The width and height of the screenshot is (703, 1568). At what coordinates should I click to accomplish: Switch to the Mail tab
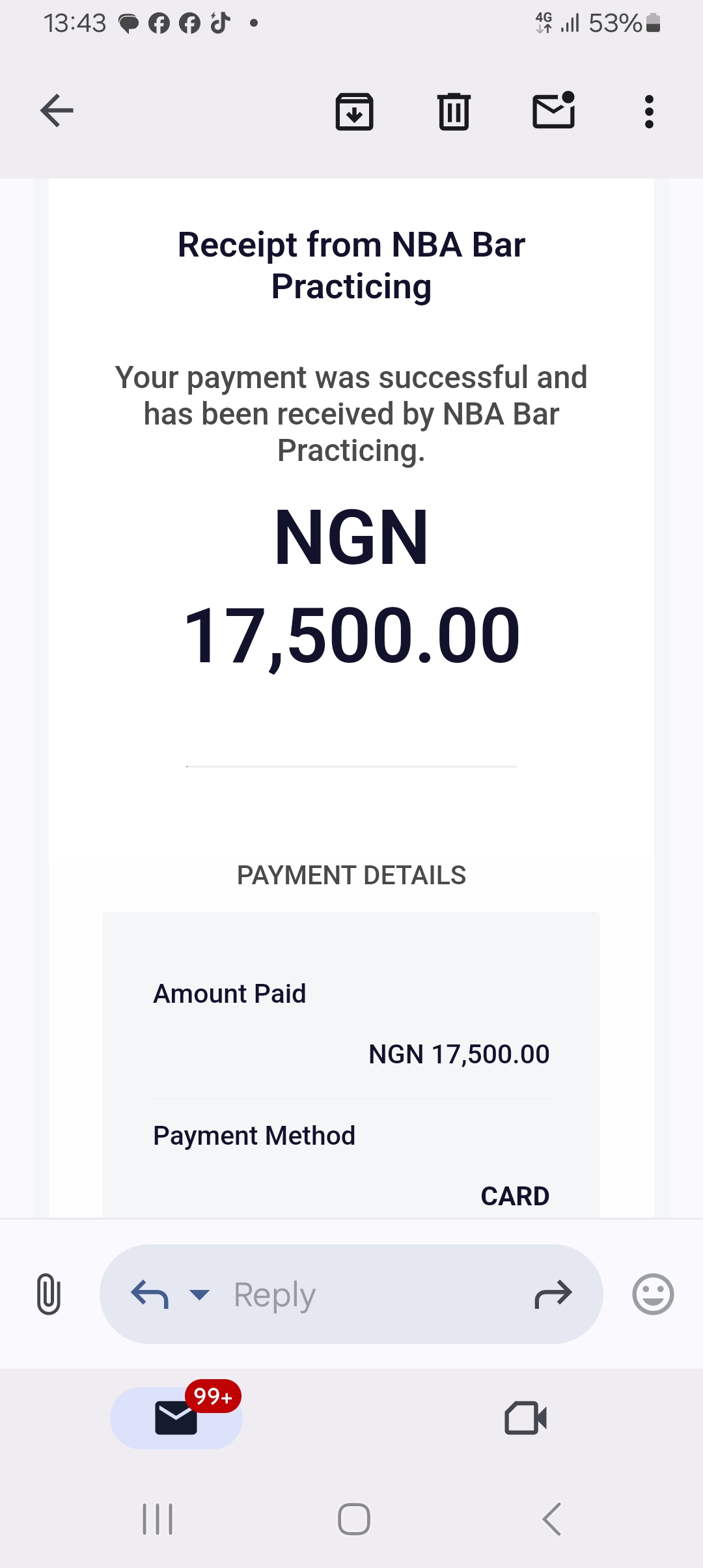(176, 1418)
